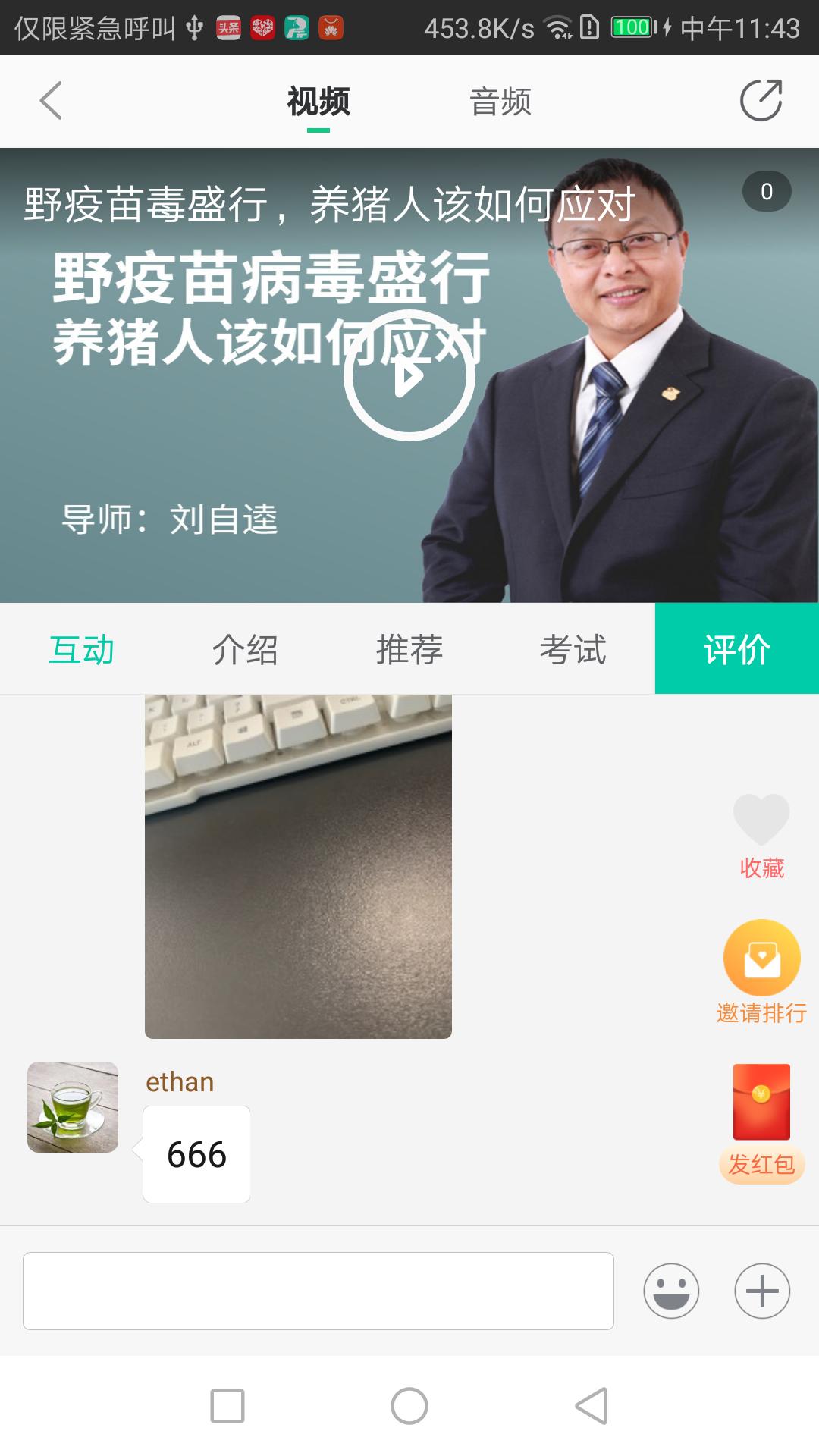819x1456 pixels.
Task: Tap the comment input field to type
Action: pyautogui.click(x=318, y=1290)
